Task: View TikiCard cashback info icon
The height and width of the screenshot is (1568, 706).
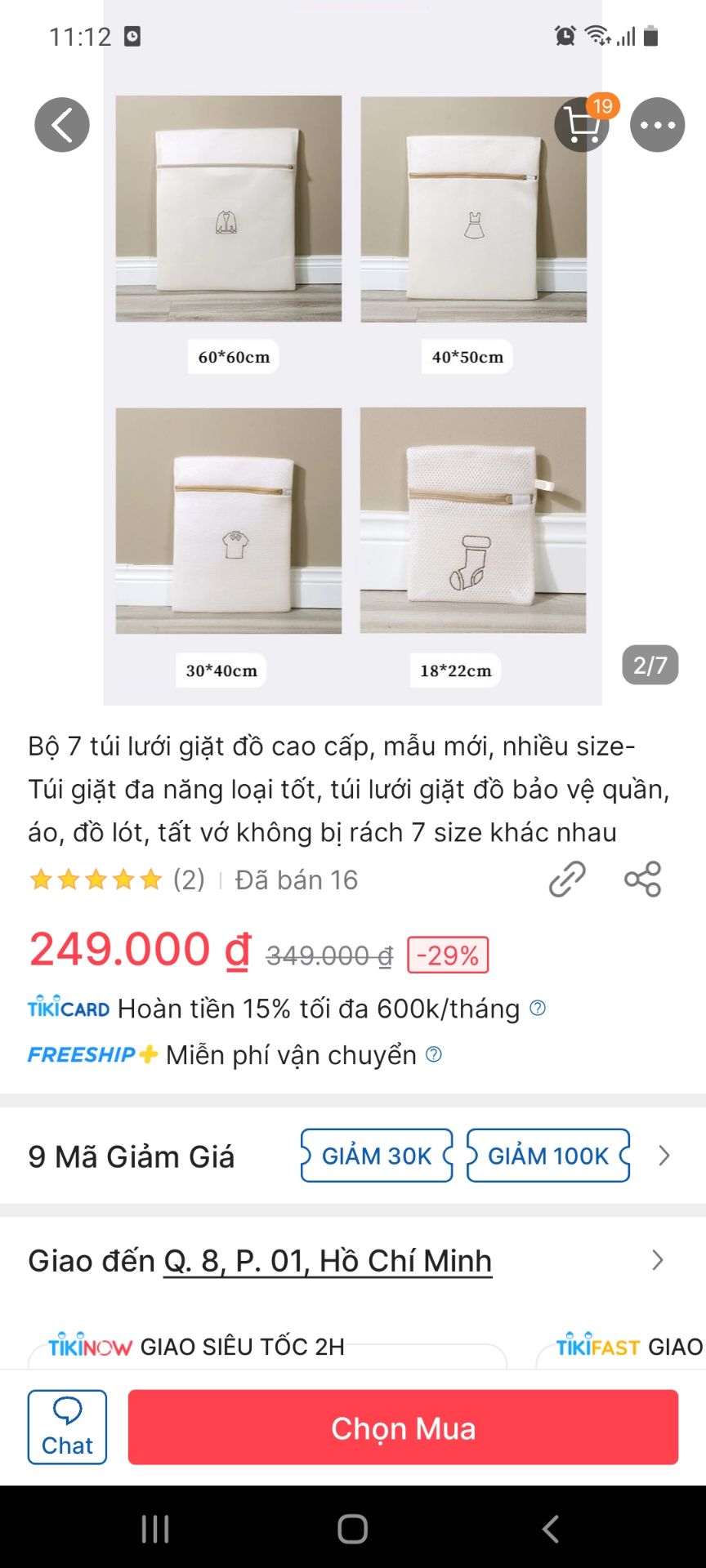Action: click(x=538, y=1008)
